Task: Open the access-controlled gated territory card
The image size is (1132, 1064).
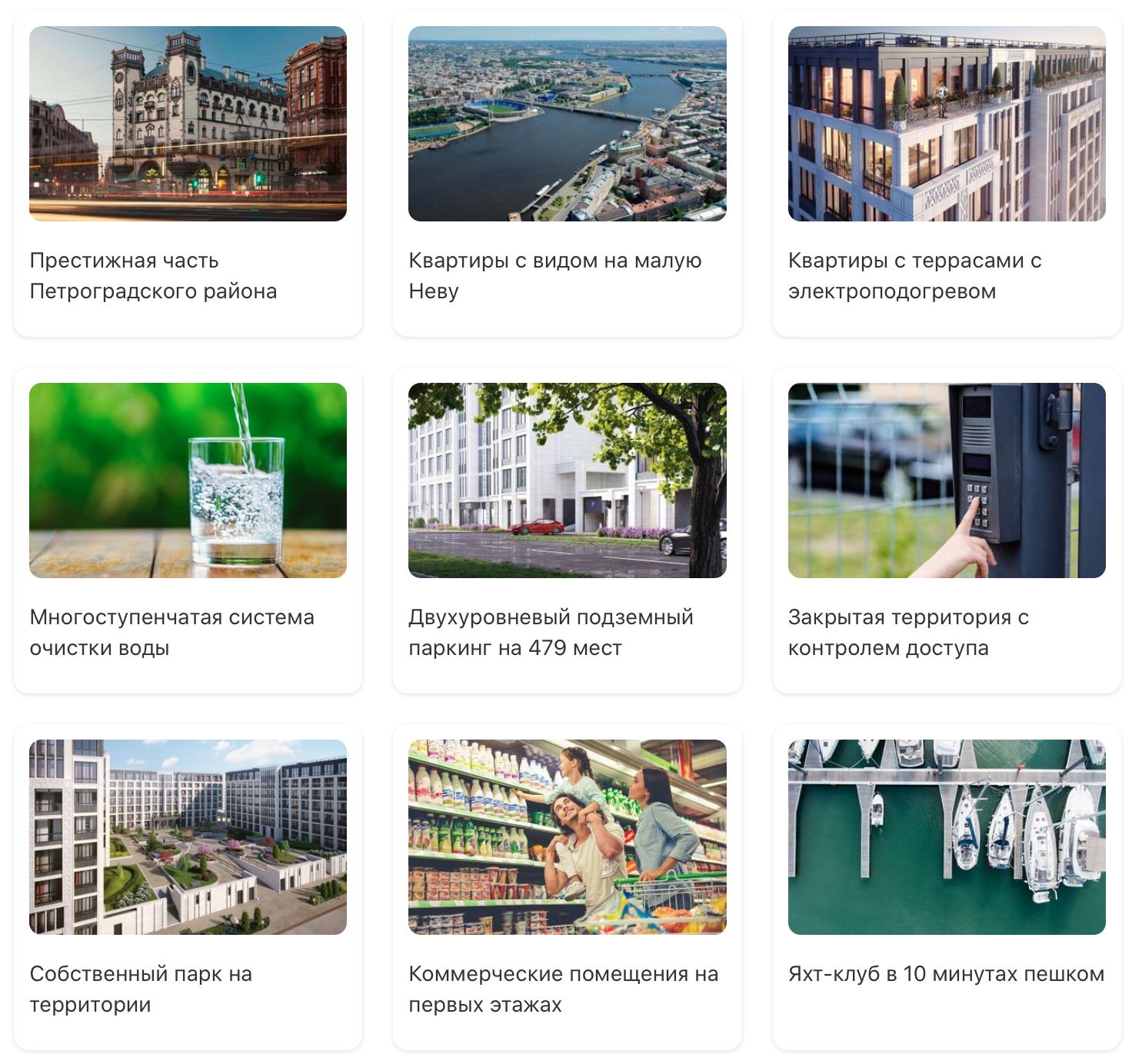Action: pyautogui.click(x=947, y=530)
